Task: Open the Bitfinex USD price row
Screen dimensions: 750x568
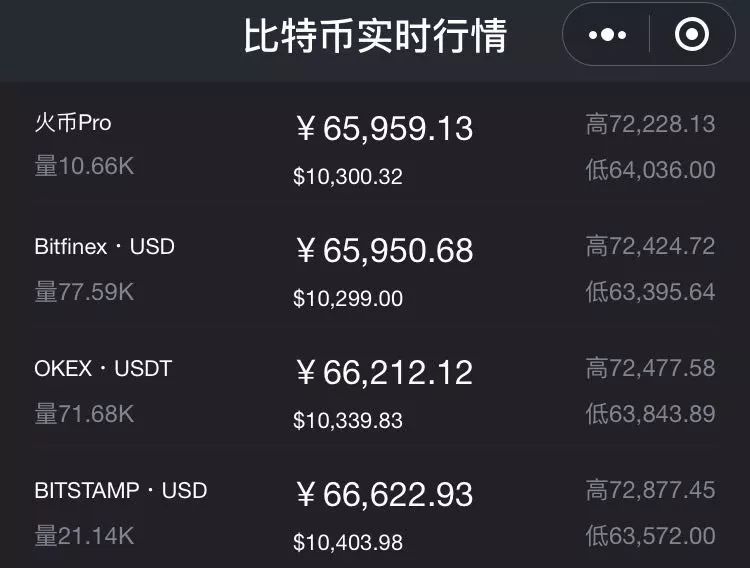Action: point(375,269)
